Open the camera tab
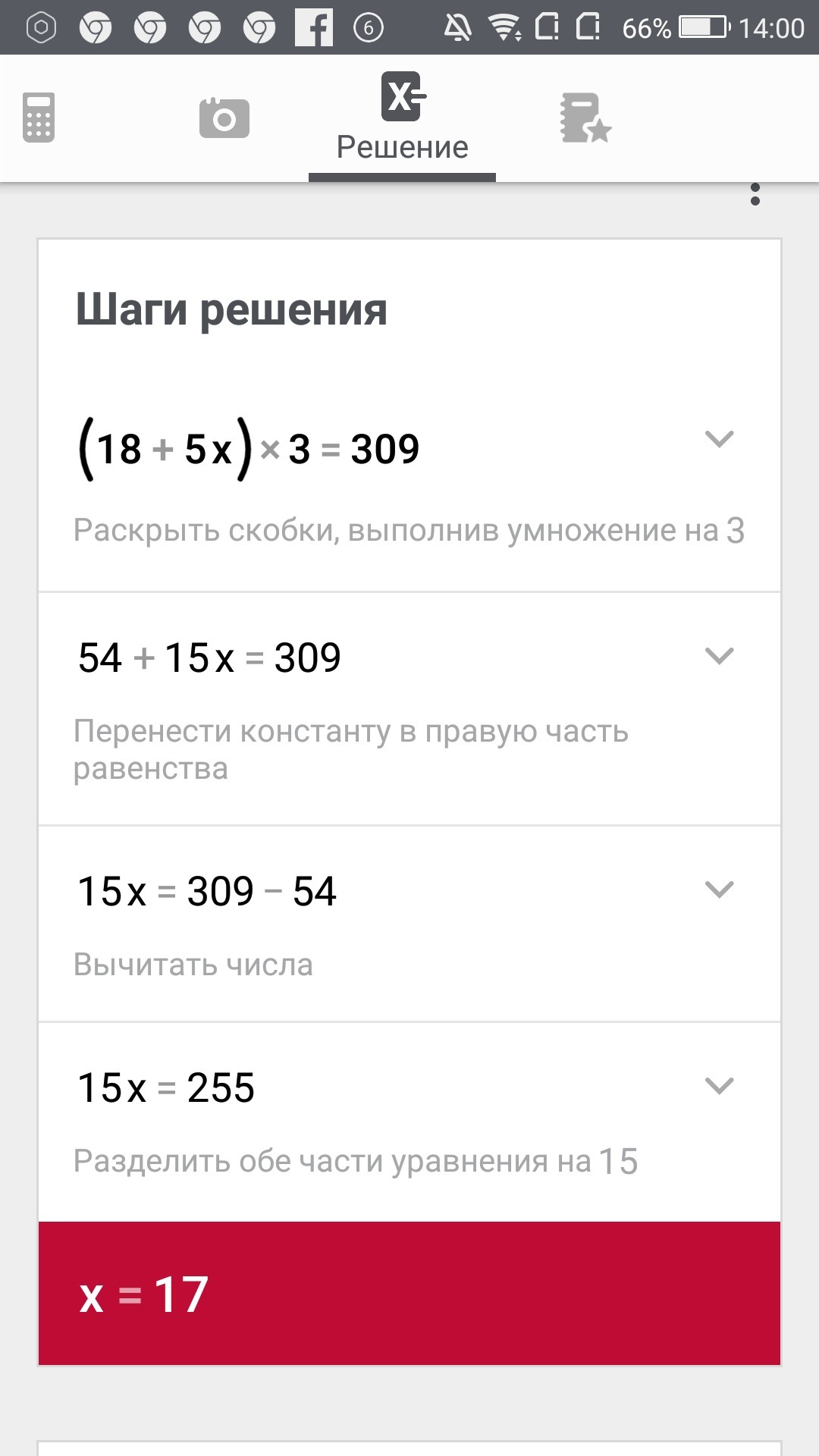Viewport: 819px width, 1456px height. pyautogui.click(x=224, y=118)
